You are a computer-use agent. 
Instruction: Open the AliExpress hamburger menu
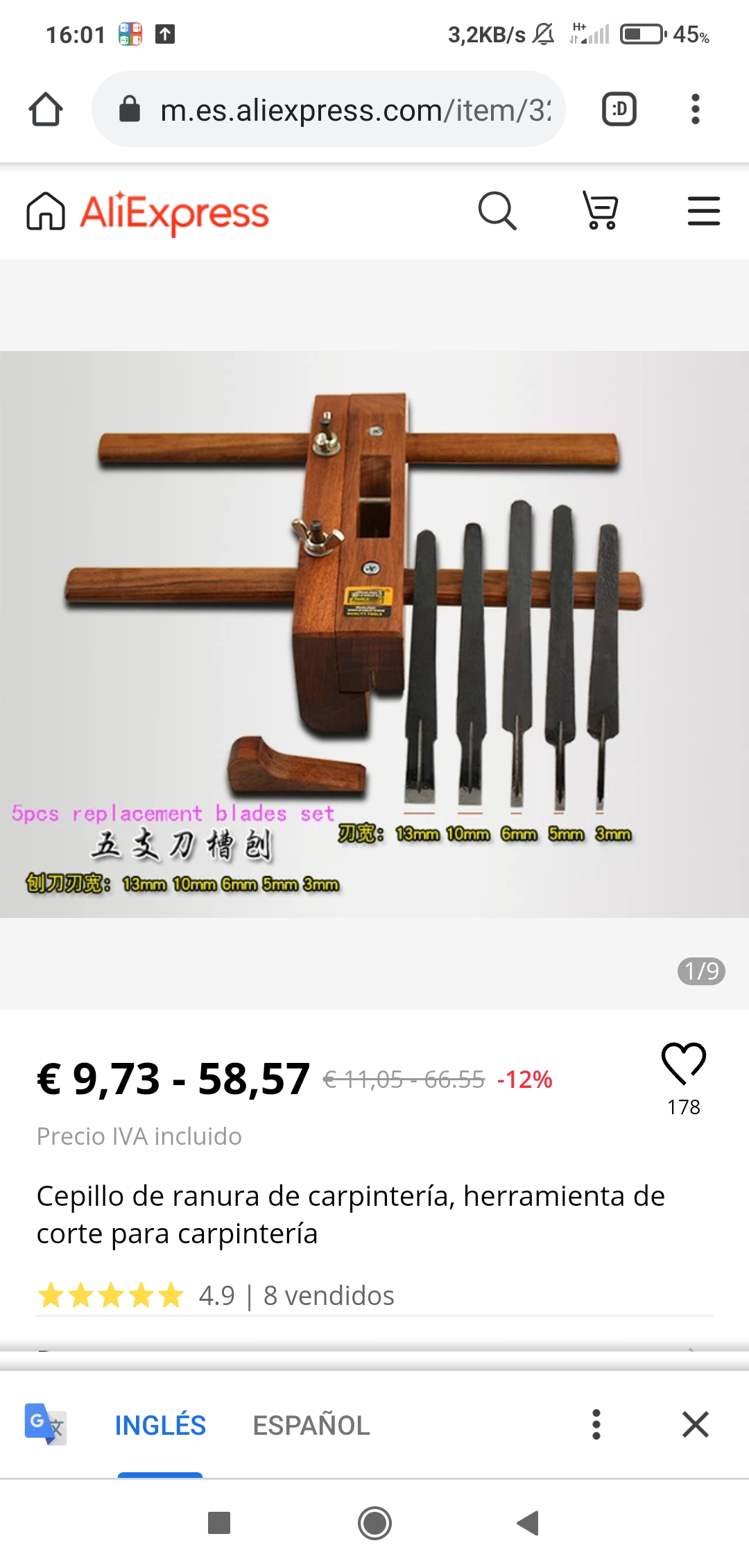(x=703, y=211)
